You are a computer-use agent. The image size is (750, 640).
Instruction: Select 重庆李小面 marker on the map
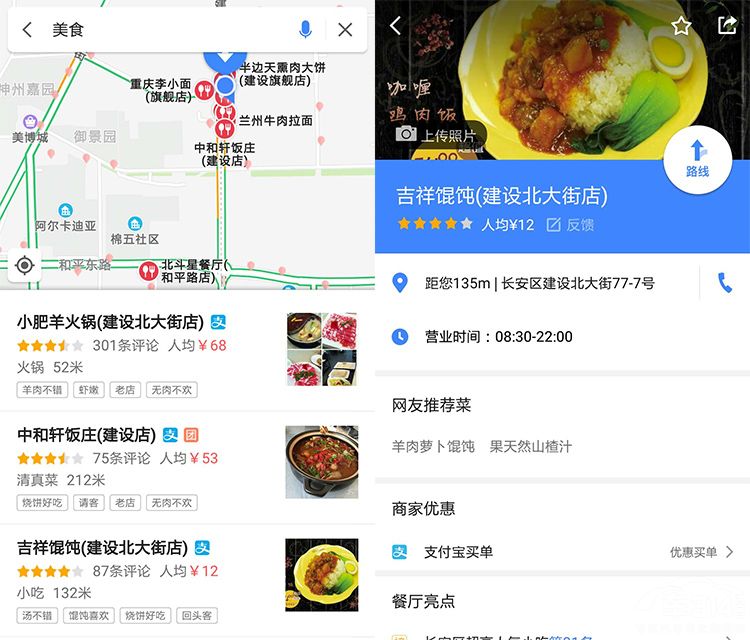pos(205,91)
